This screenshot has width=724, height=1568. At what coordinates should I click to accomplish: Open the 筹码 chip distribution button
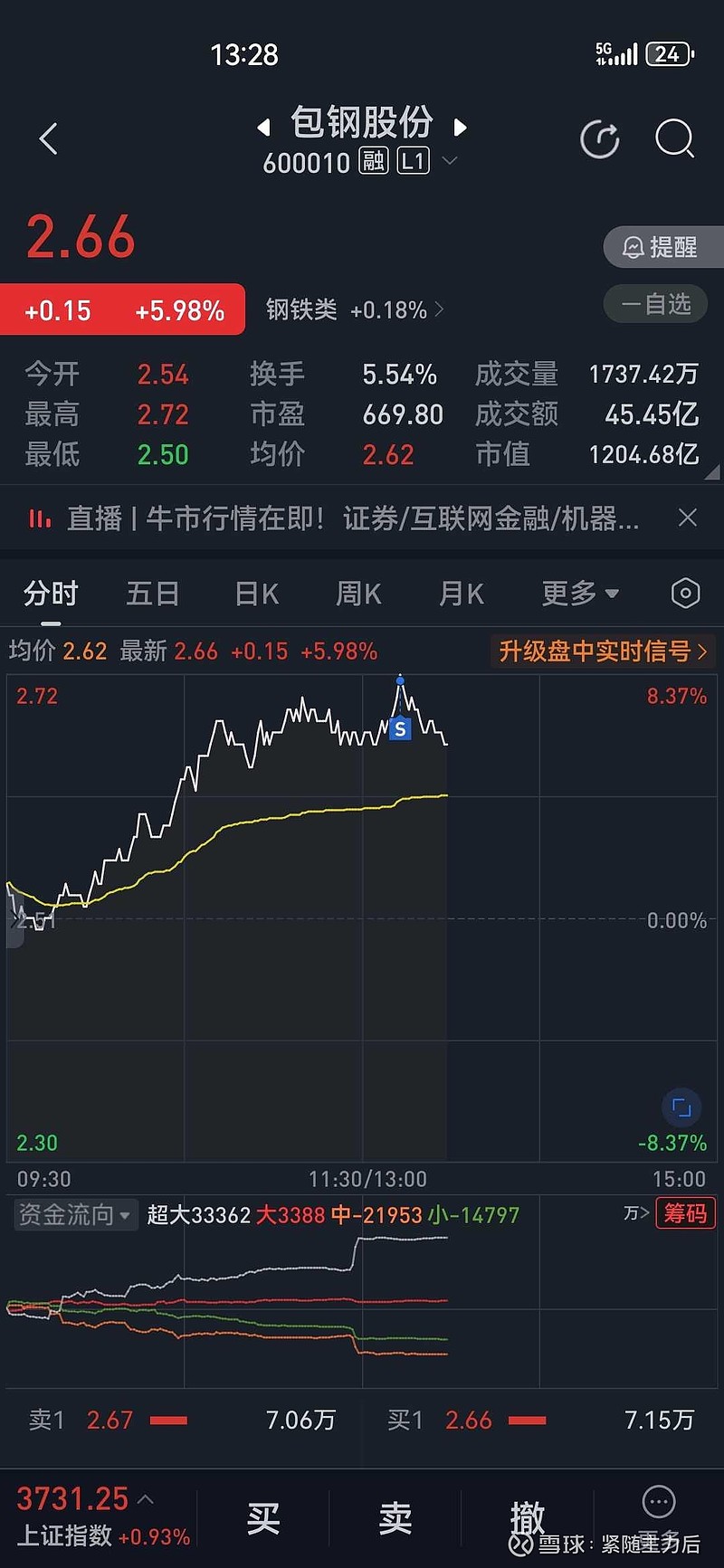(686, 1212)
